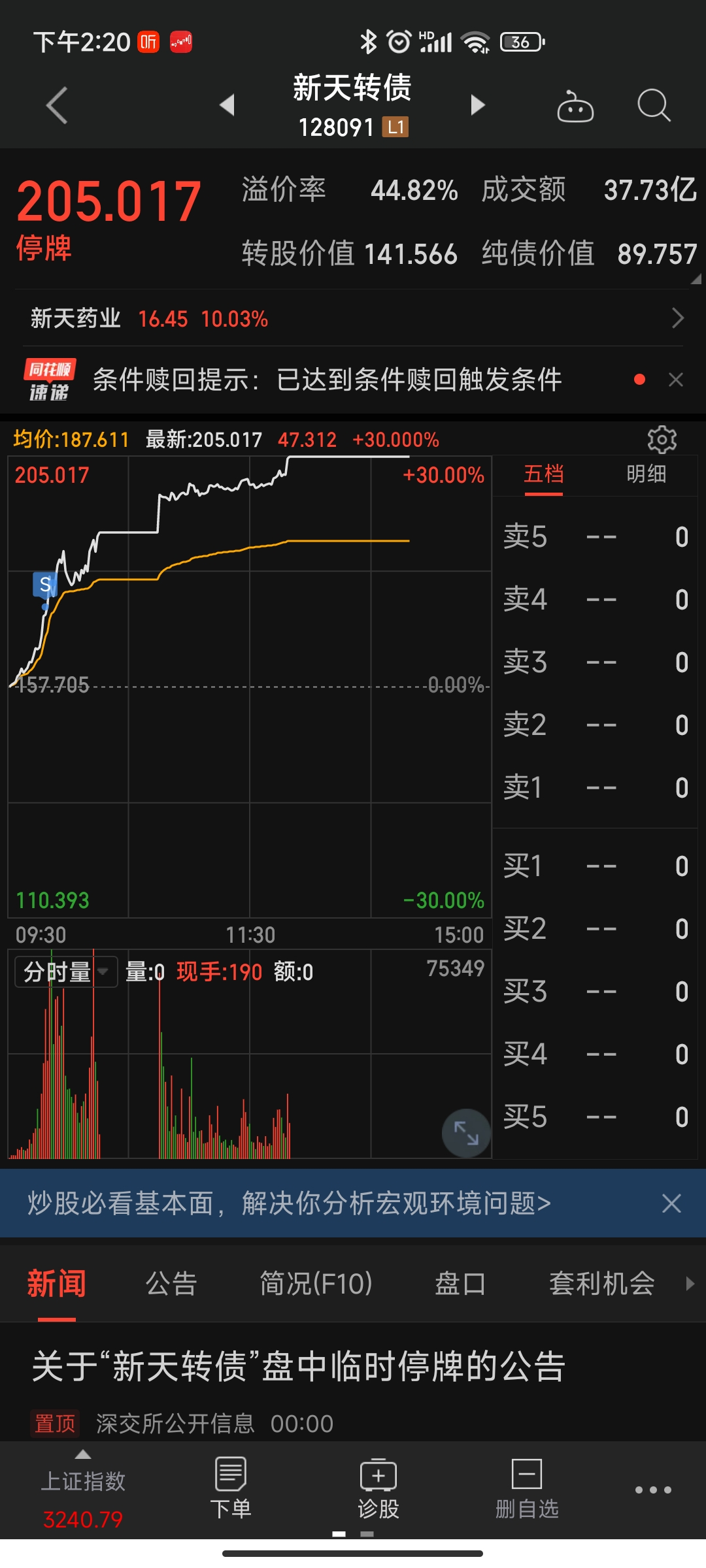Close the 炒股必看基本面 banner
Screen dimensions: 706x1568
tap(671, 1203)
